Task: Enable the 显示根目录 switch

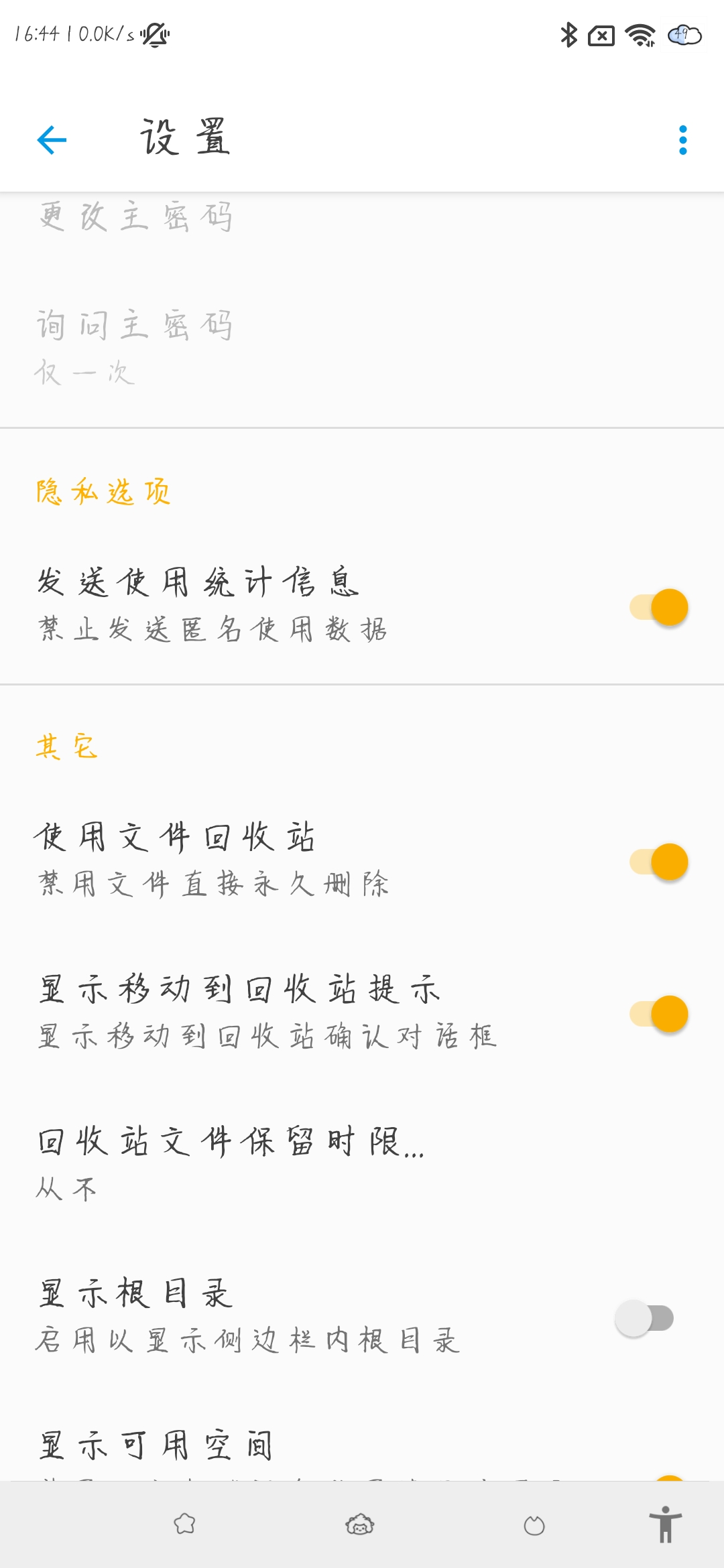Action: (644, 1318)
